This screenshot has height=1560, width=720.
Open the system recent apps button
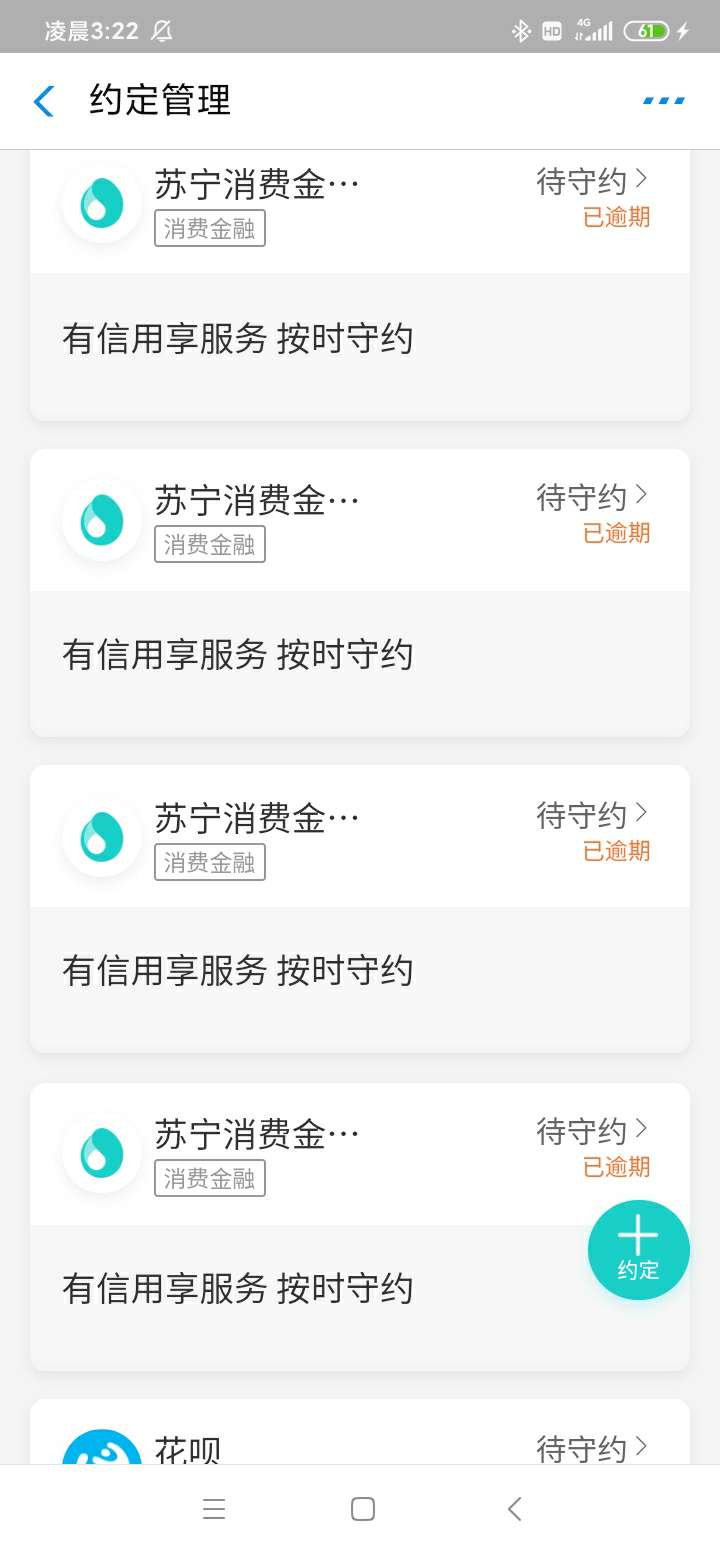pos(214,1509)
